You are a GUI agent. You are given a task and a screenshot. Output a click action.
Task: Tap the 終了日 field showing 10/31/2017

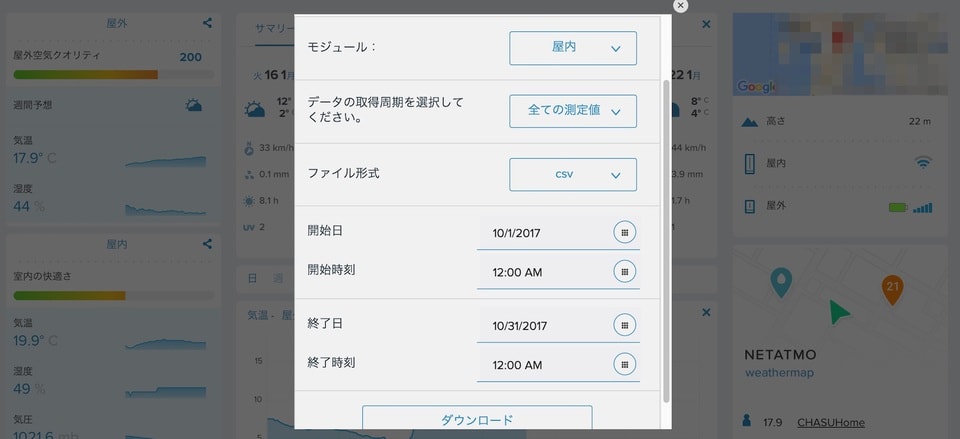(543, 326)
